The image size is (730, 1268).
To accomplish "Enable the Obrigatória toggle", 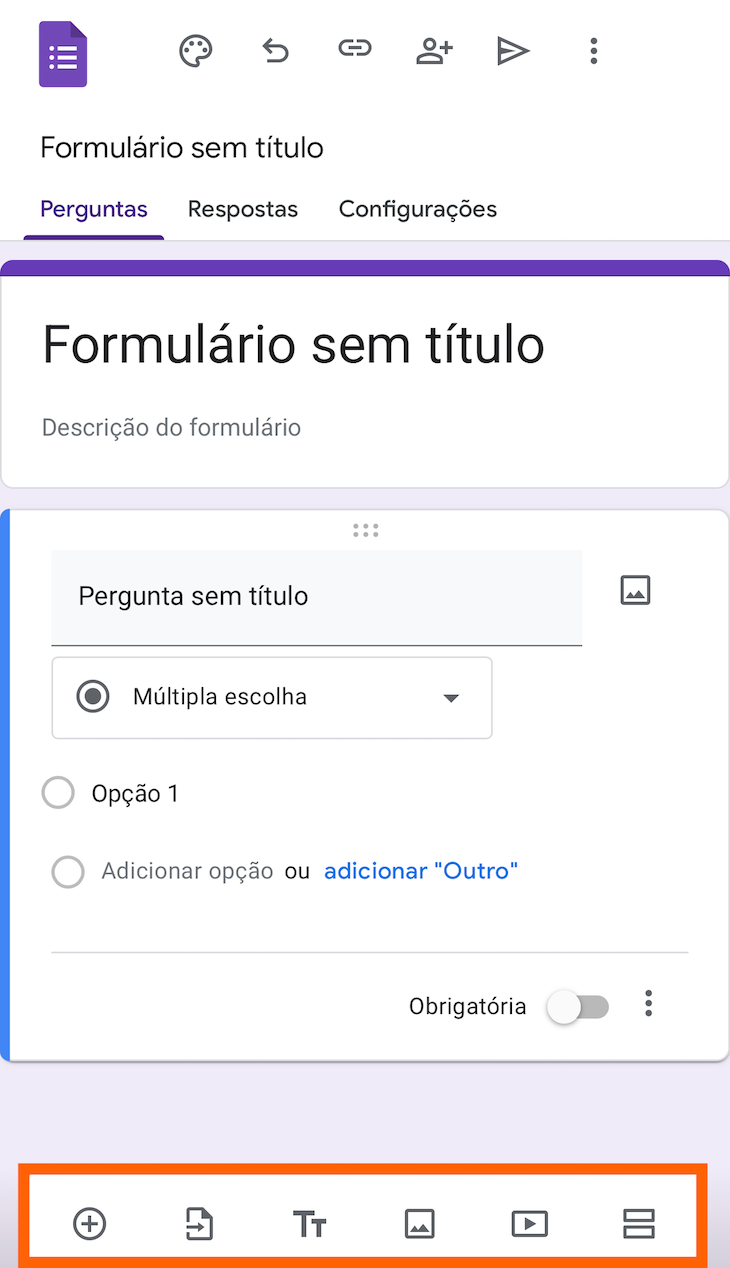I will [578, 1007].
